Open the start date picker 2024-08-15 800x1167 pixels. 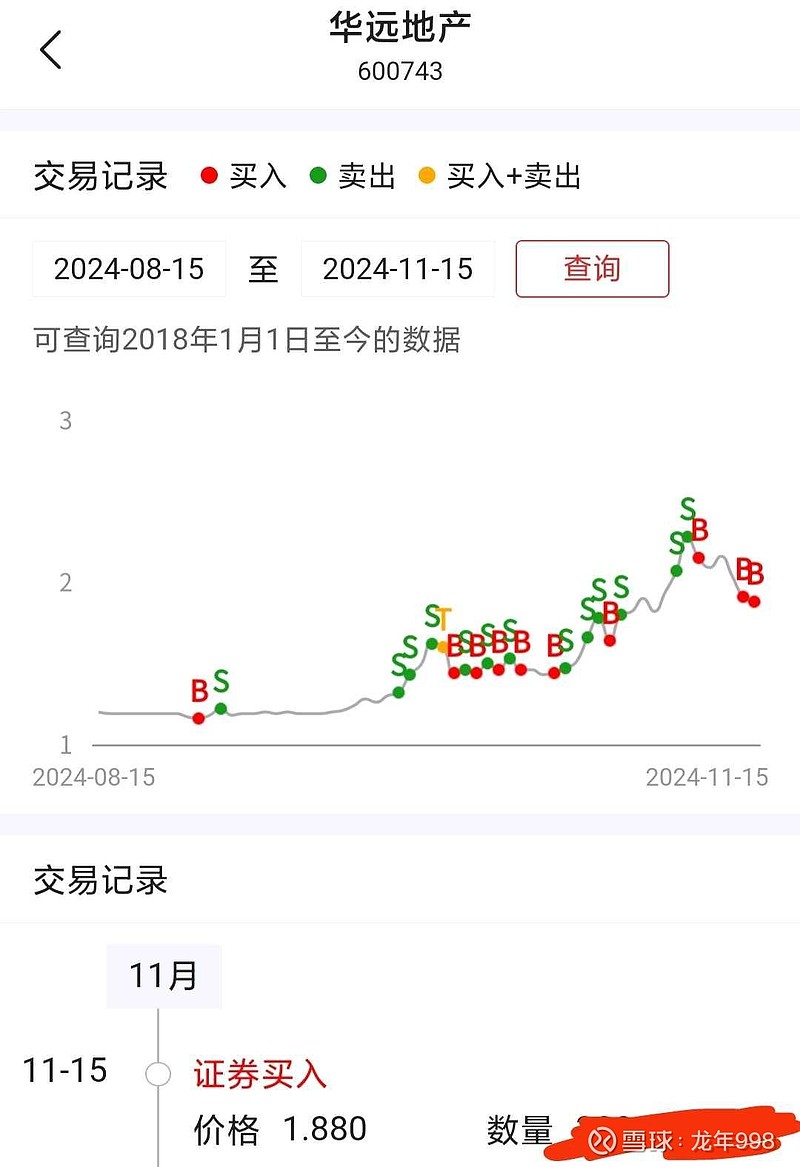coord(129,269)
